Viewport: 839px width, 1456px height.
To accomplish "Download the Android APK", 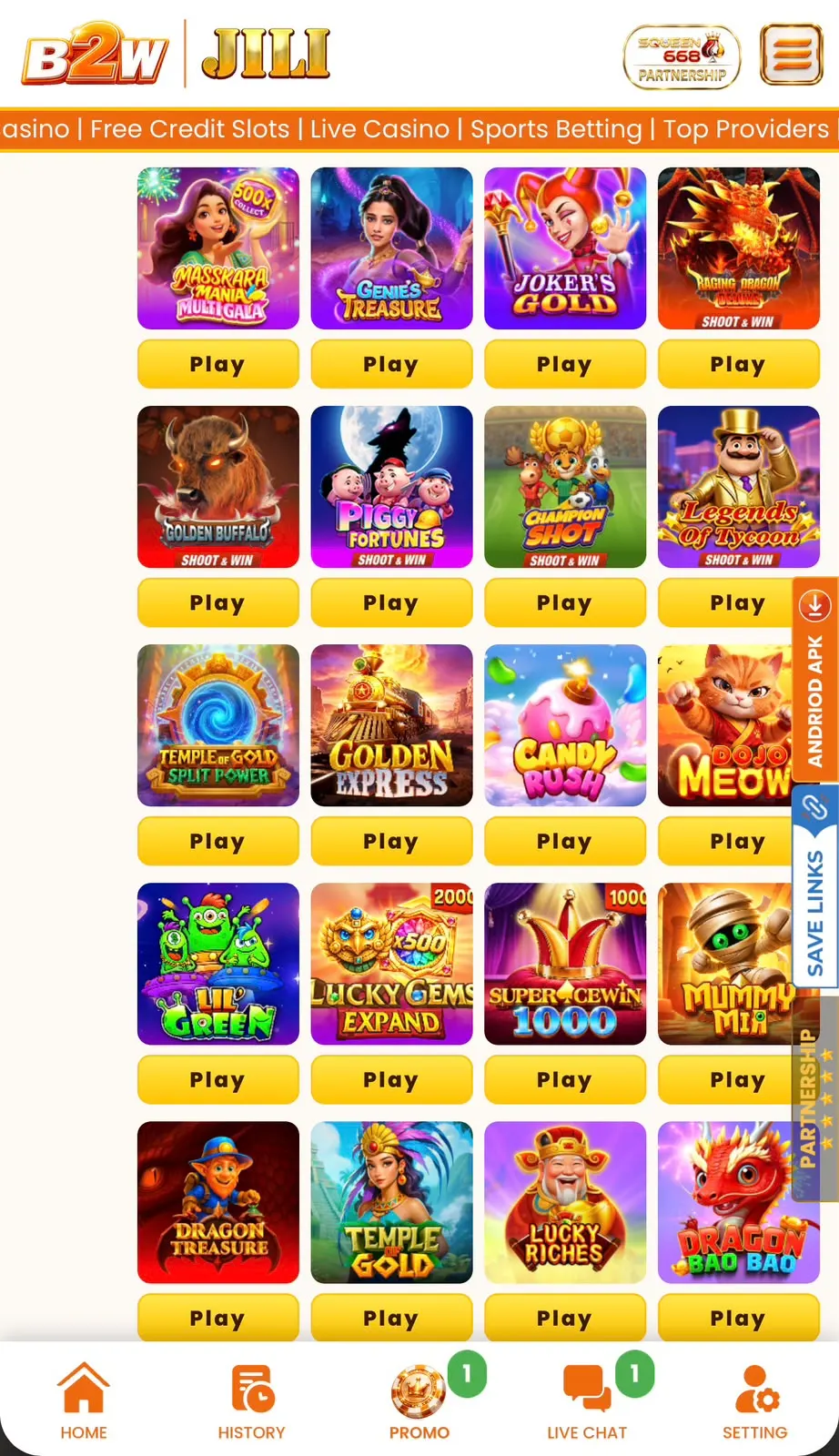I will tap(815, 680).
